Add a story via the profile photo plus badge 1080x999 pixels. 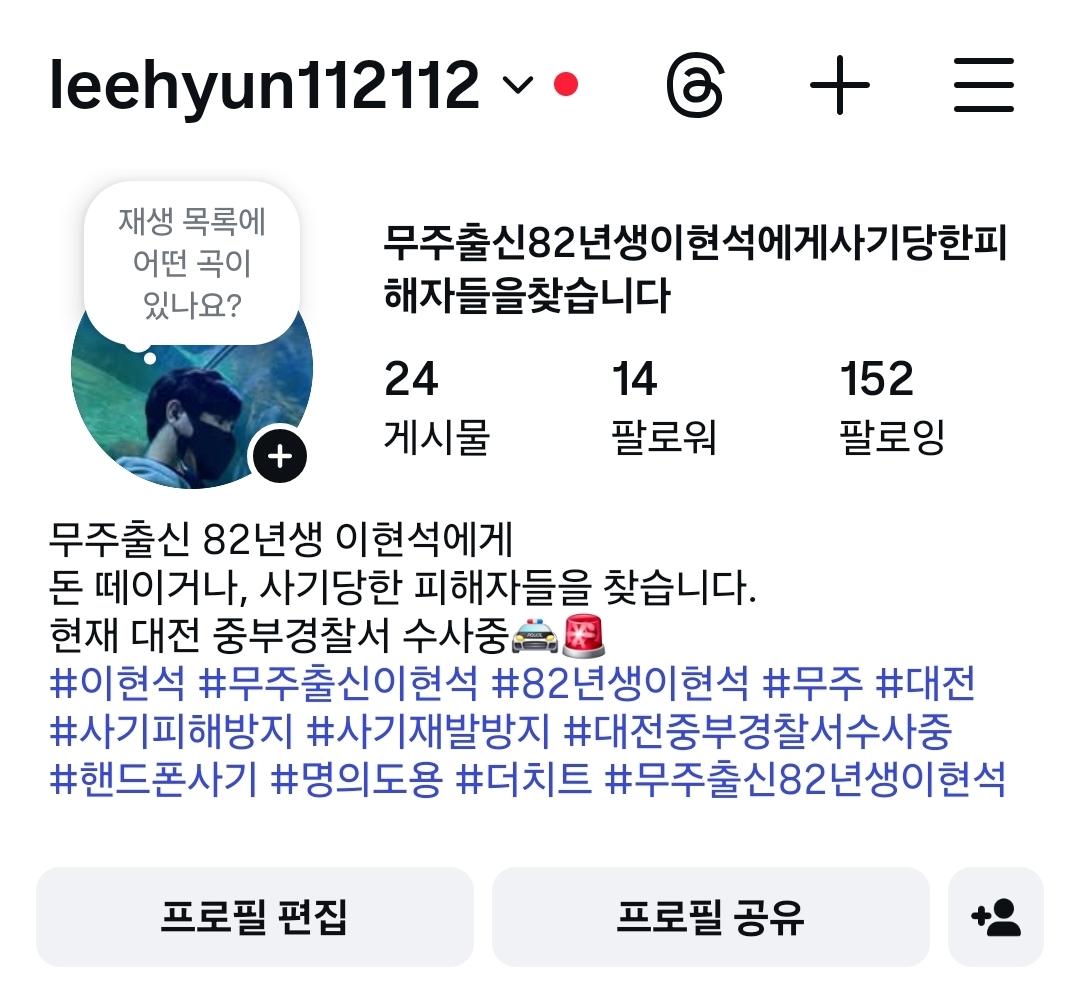point(280,457)
